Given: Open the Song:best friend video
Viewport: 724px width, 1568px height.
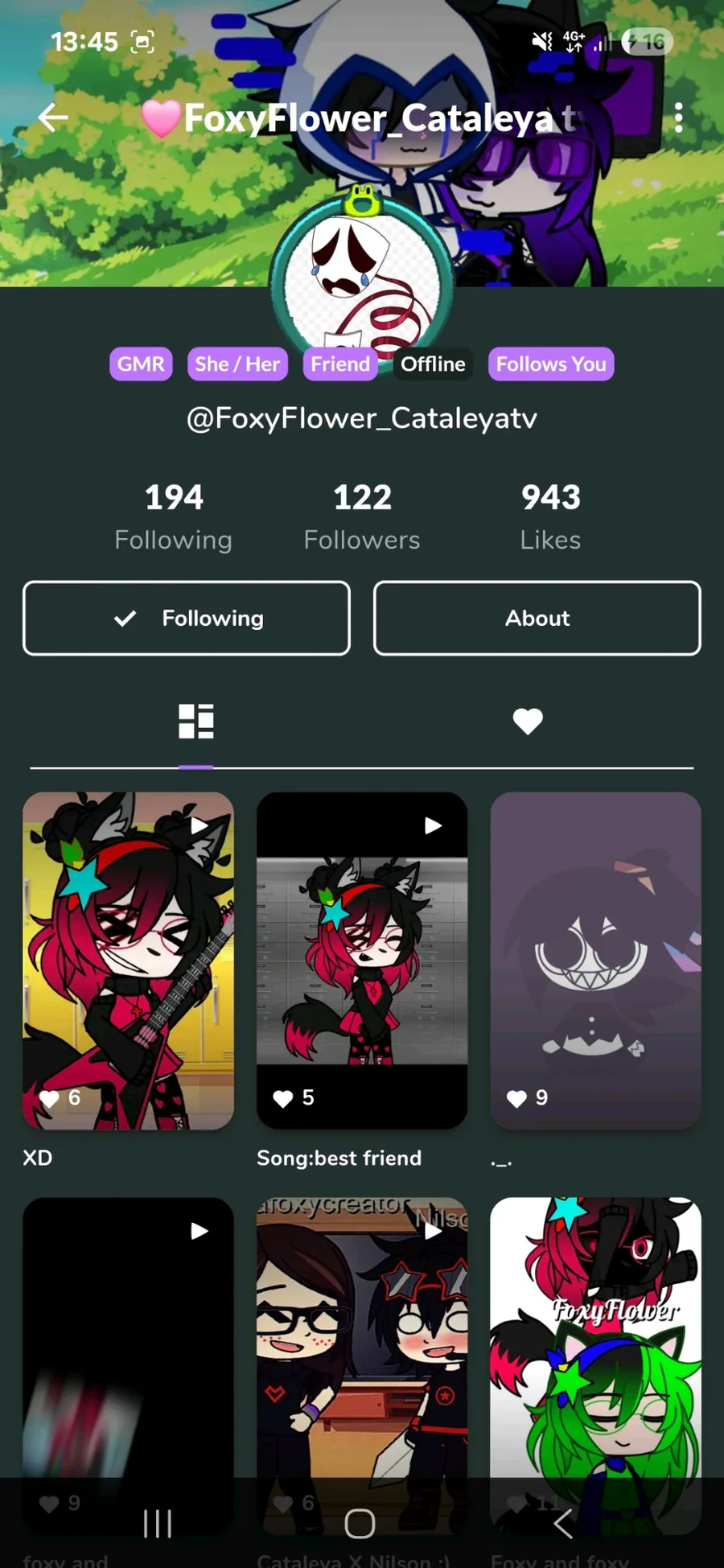Looking at the screenshot, I should pos(362,961).
